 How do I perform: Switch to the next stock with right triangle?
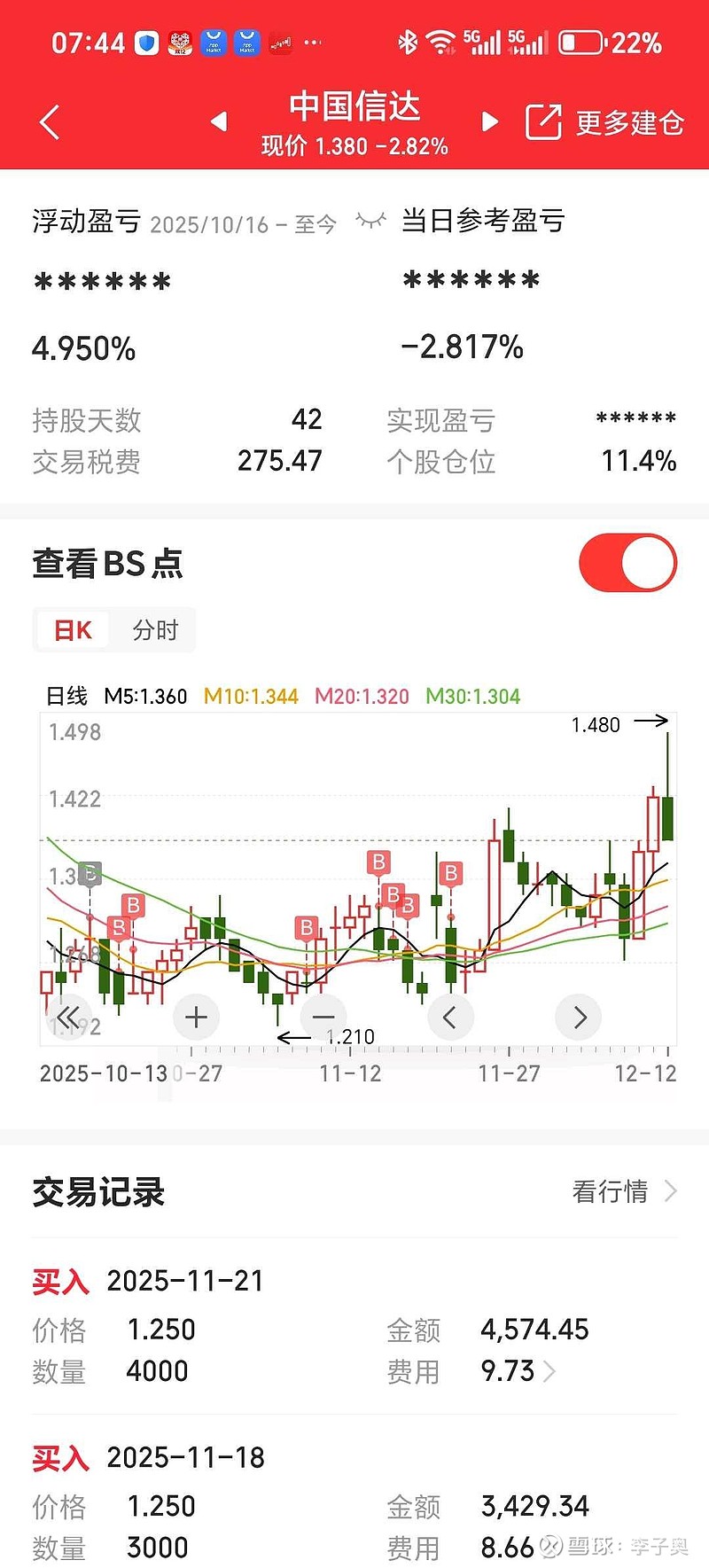(489, 121)
